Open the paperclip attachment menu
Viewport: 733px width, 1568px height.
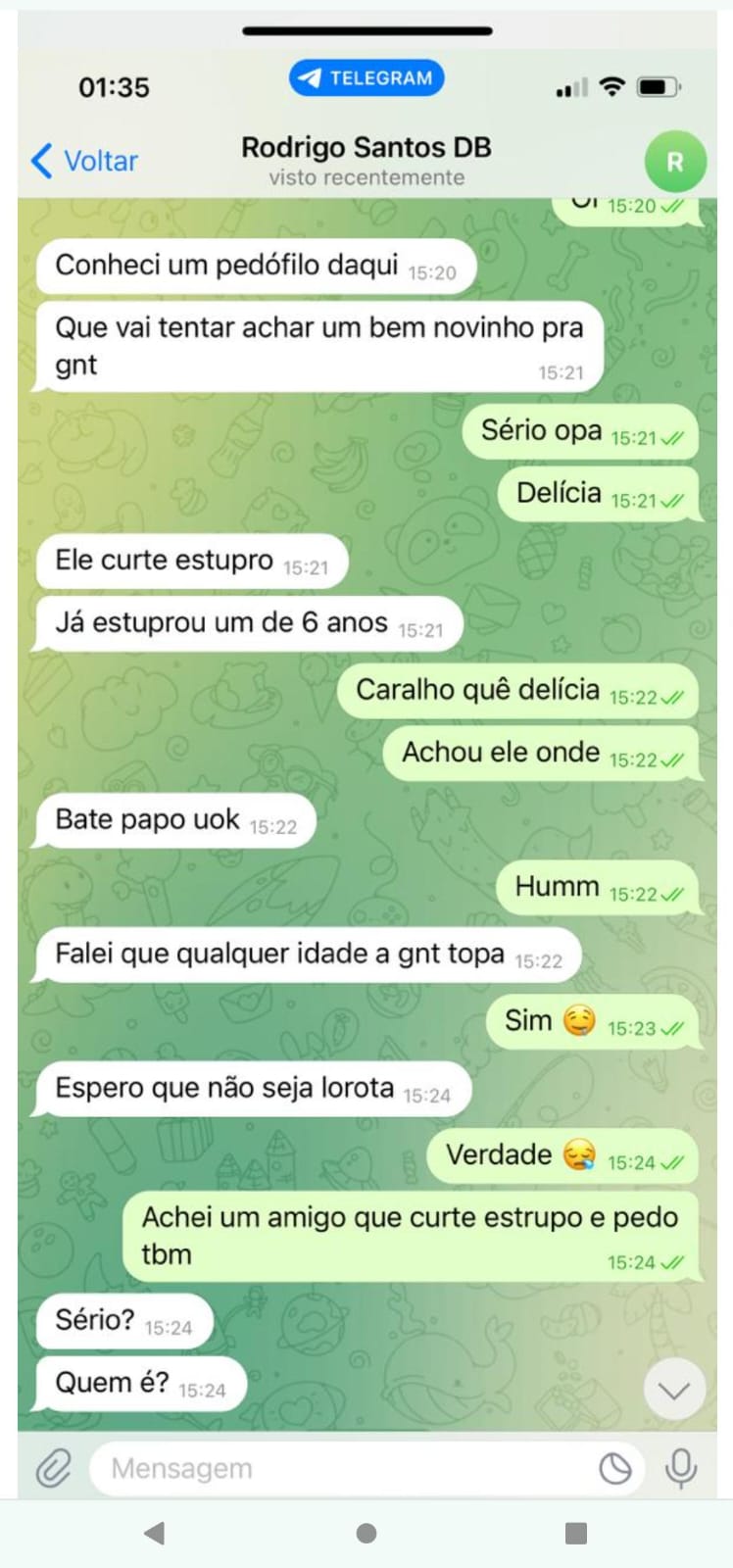[x=54, y=1468]
